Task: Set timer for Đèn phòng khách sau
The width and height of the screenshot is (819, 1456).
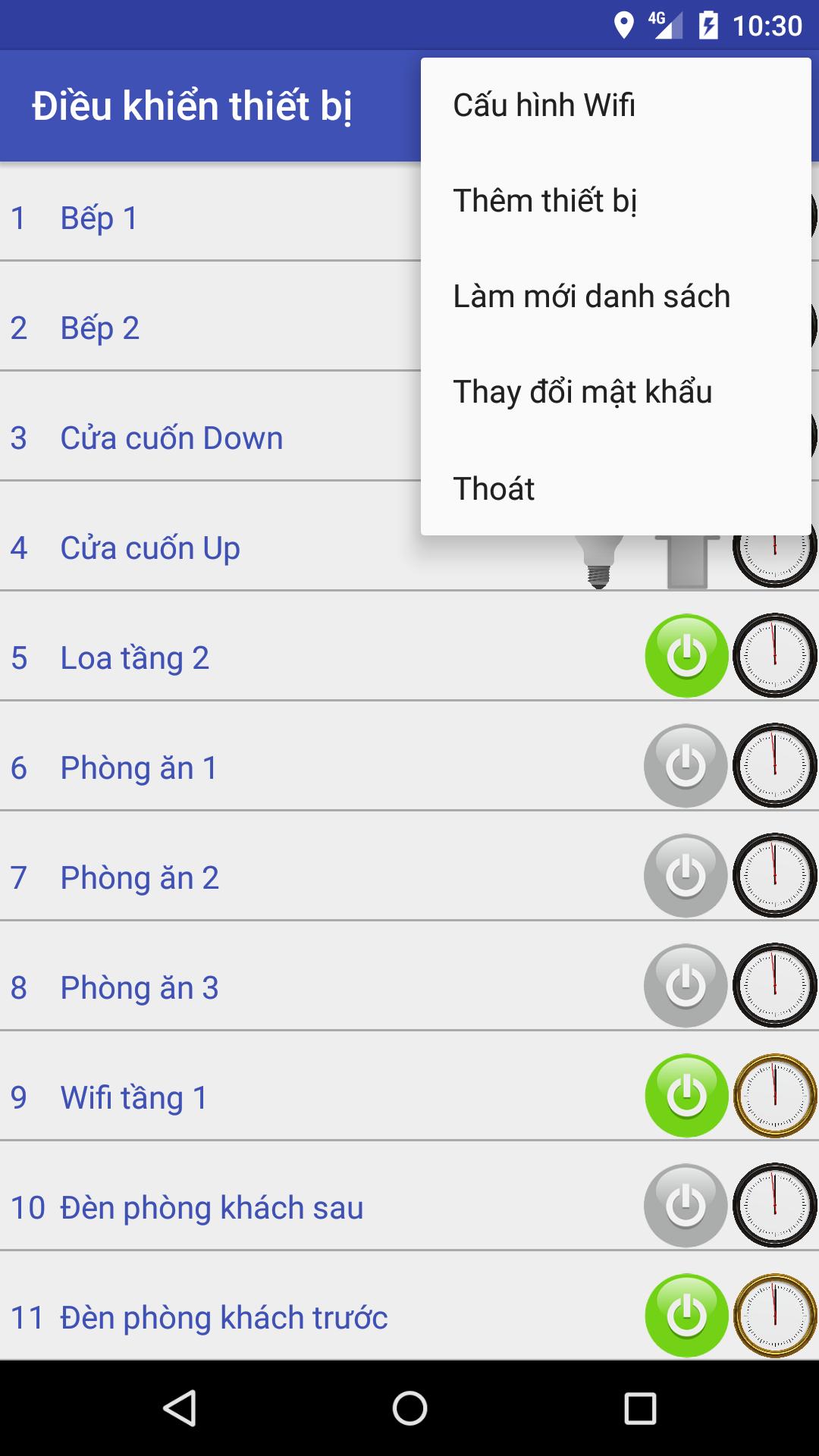Action: pos(774,1206)
